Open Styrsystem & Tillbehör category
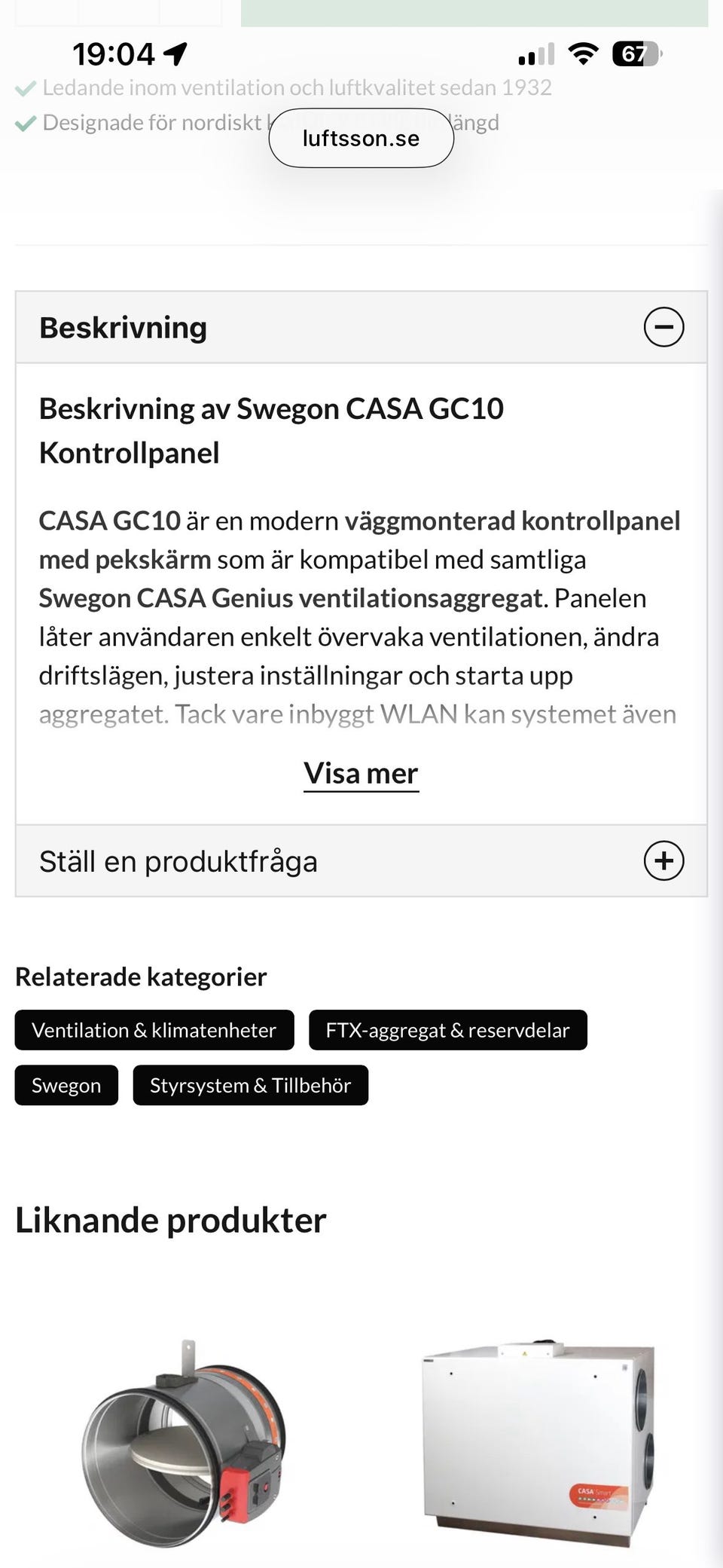723x1568 pixels. (x=250, y=1085)
